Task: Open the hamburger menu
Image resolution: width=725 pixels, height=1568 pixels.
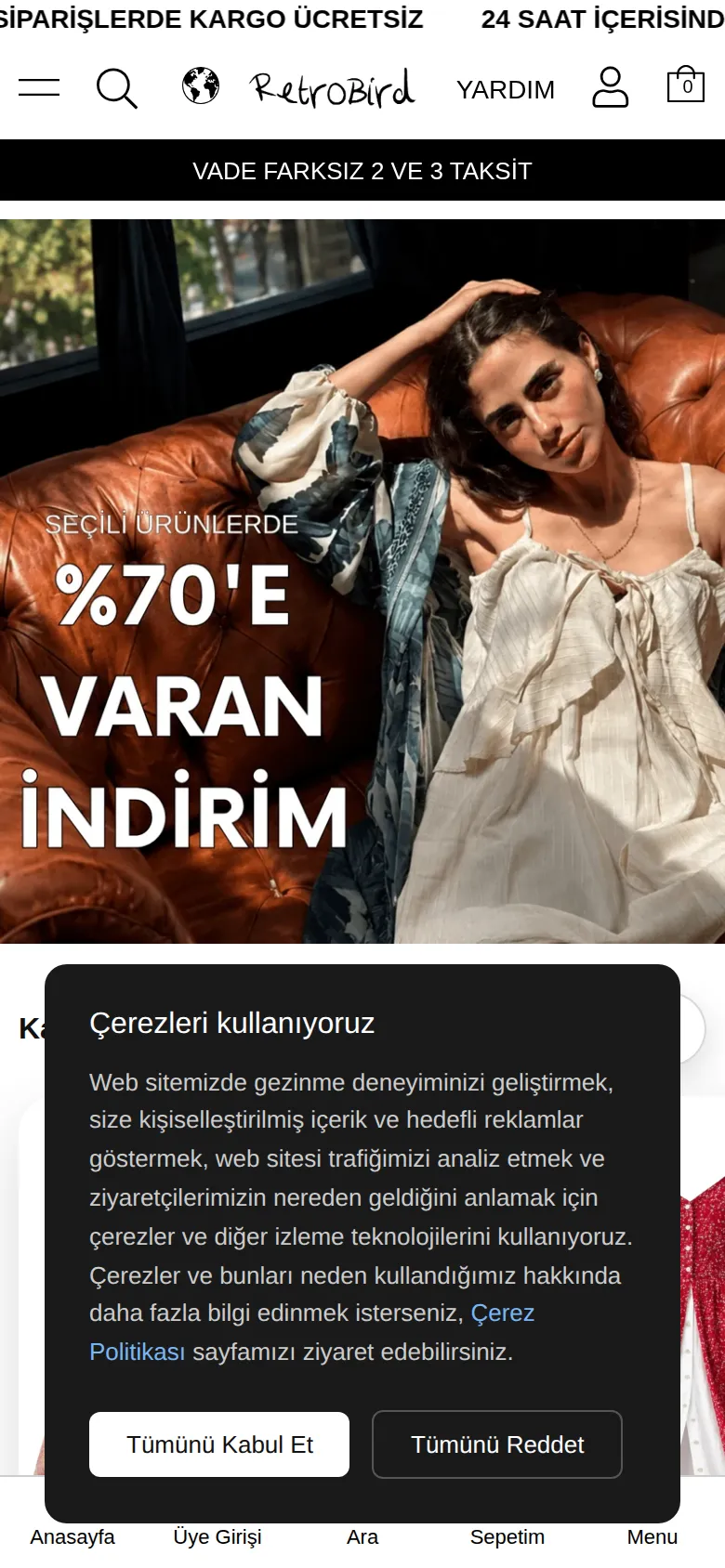Action: click(39, 88)
